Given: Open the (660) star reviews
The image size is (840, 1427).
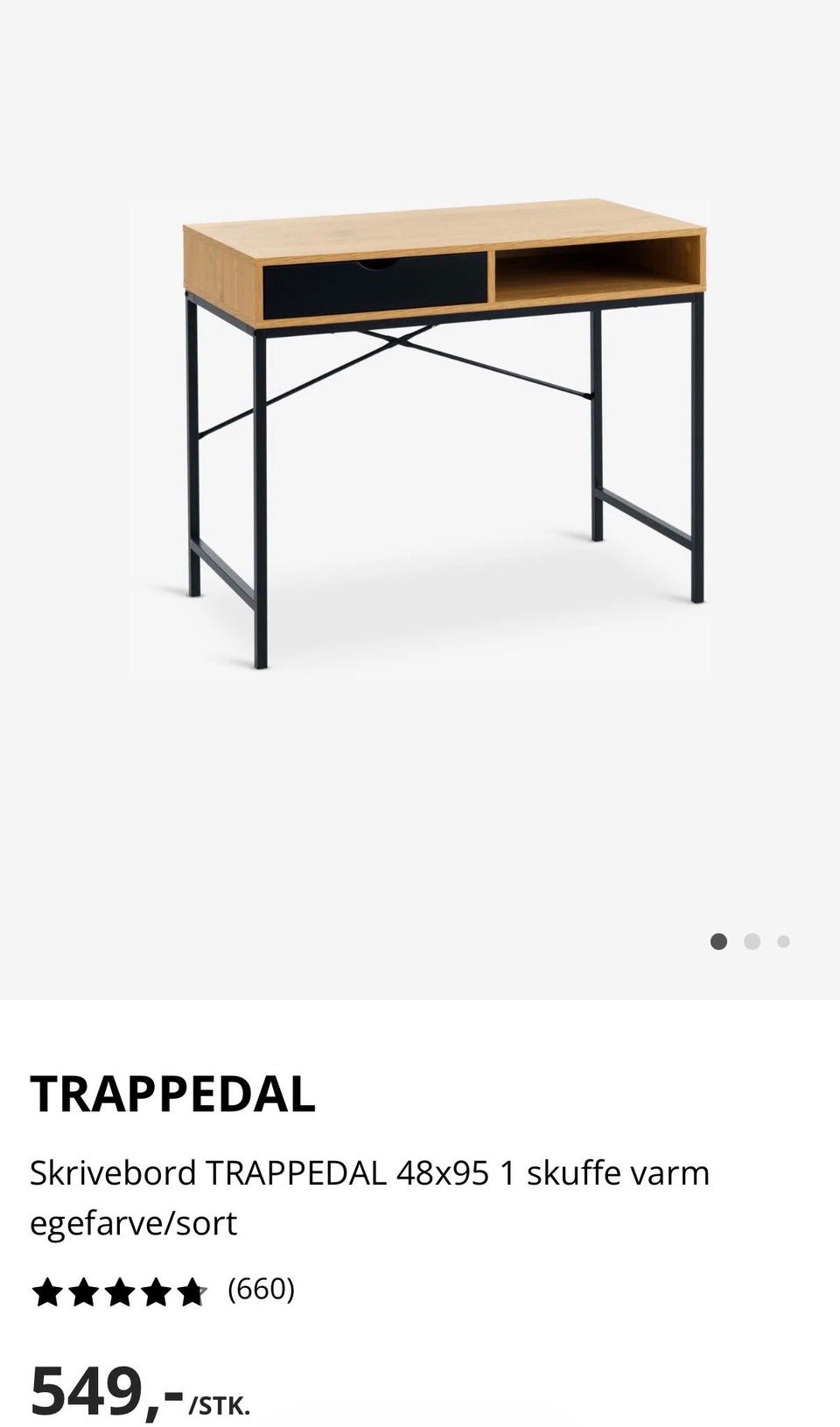Looking at the screenshot, I should click(164, 1290).
